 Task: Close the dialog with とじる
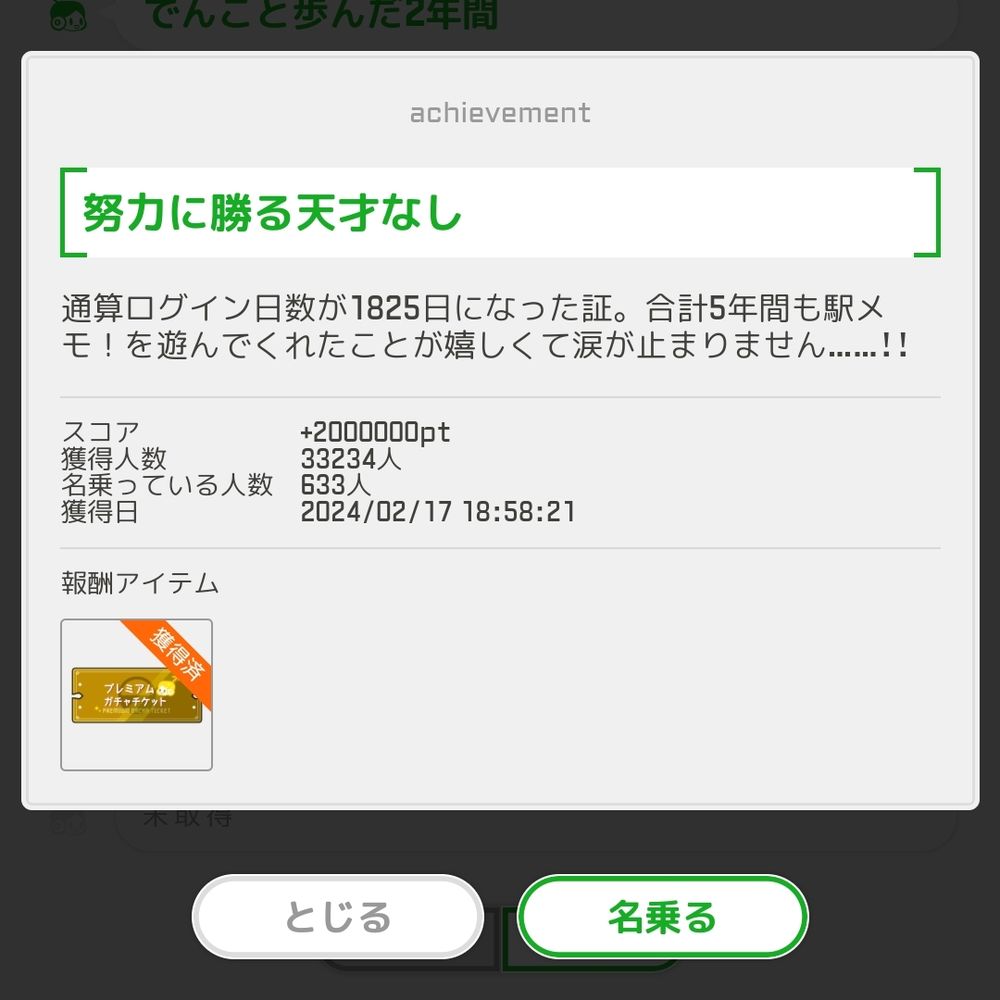(337, 917)
